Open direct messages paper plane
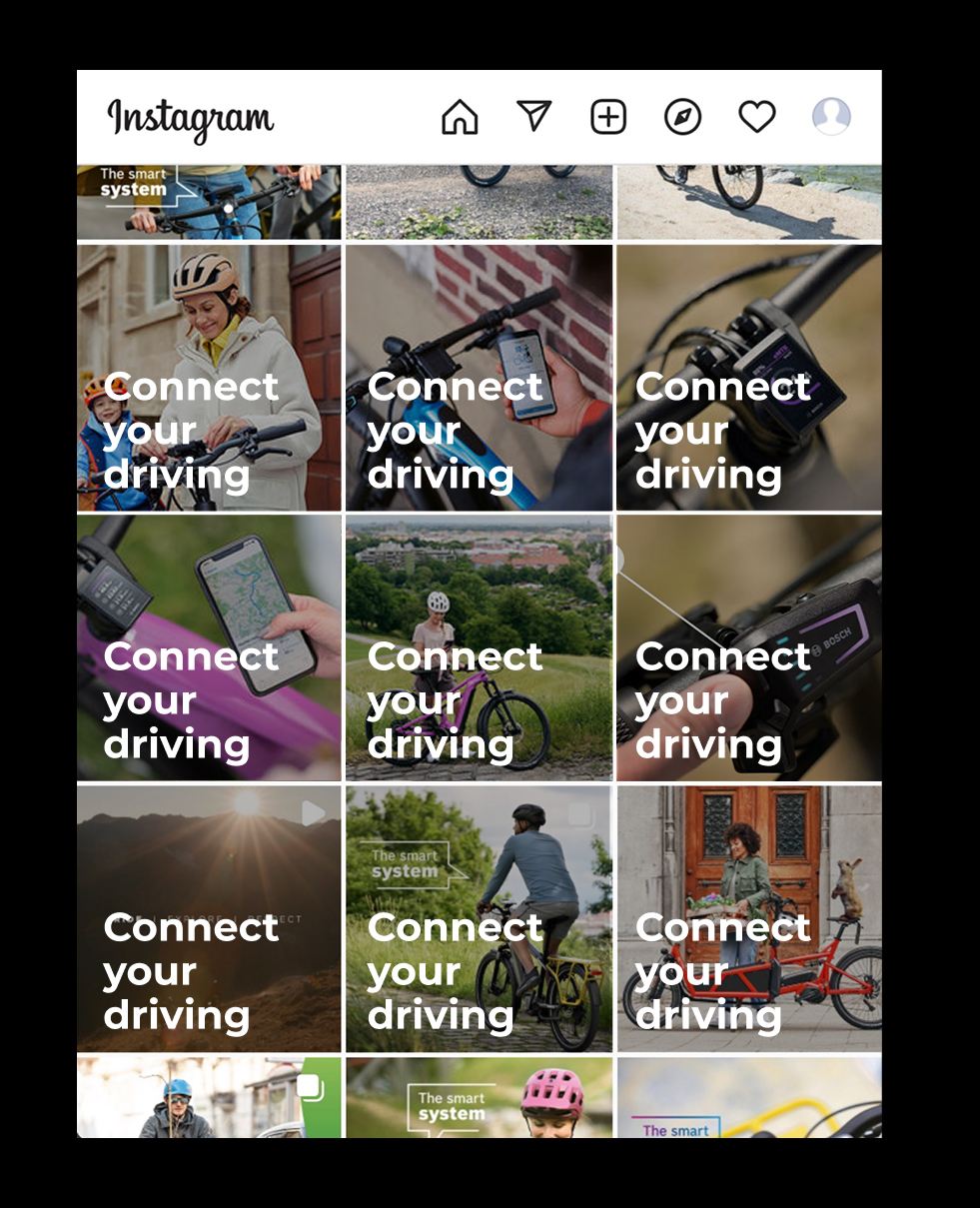Screen dimensions: 980x1208 coord(534,116)
